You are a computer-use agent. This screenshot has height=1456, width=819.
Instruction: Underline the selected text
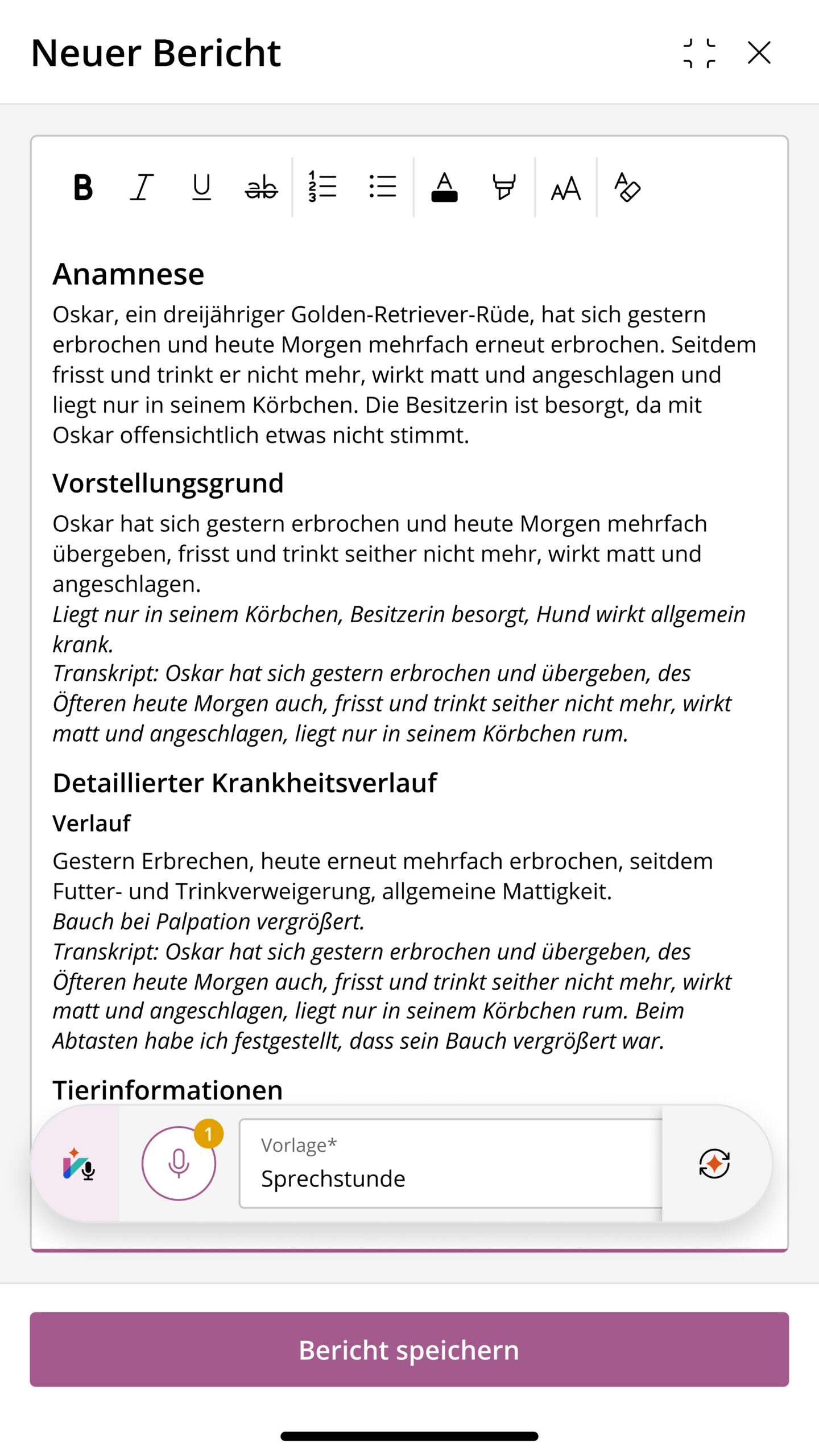tap(201, 187)
